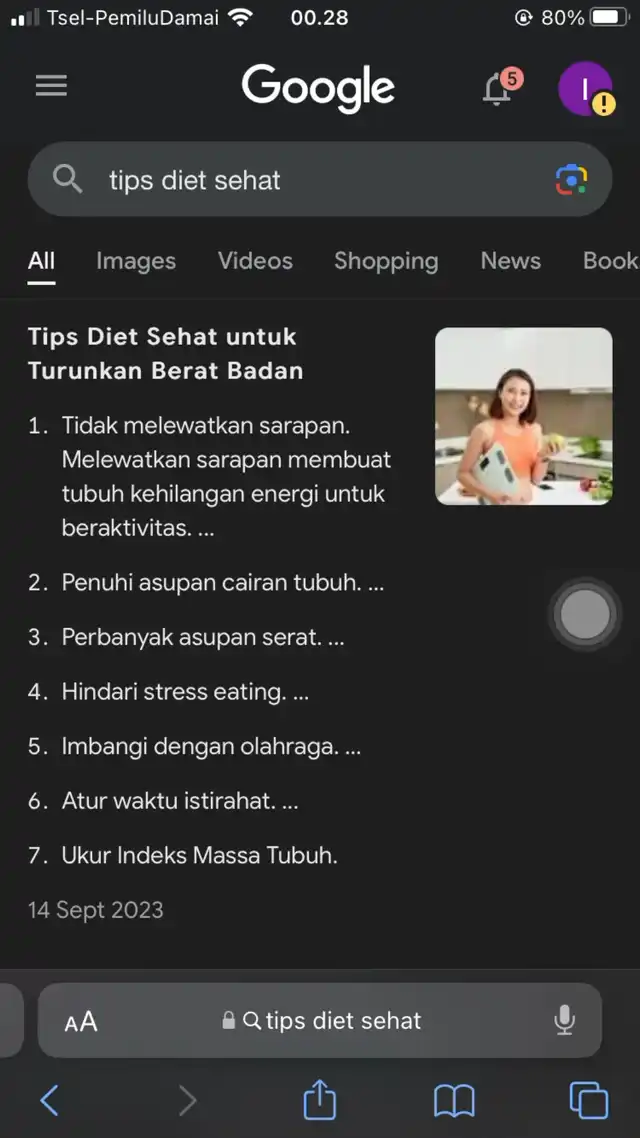Show all open Safari tabs

pos(588,1100)
